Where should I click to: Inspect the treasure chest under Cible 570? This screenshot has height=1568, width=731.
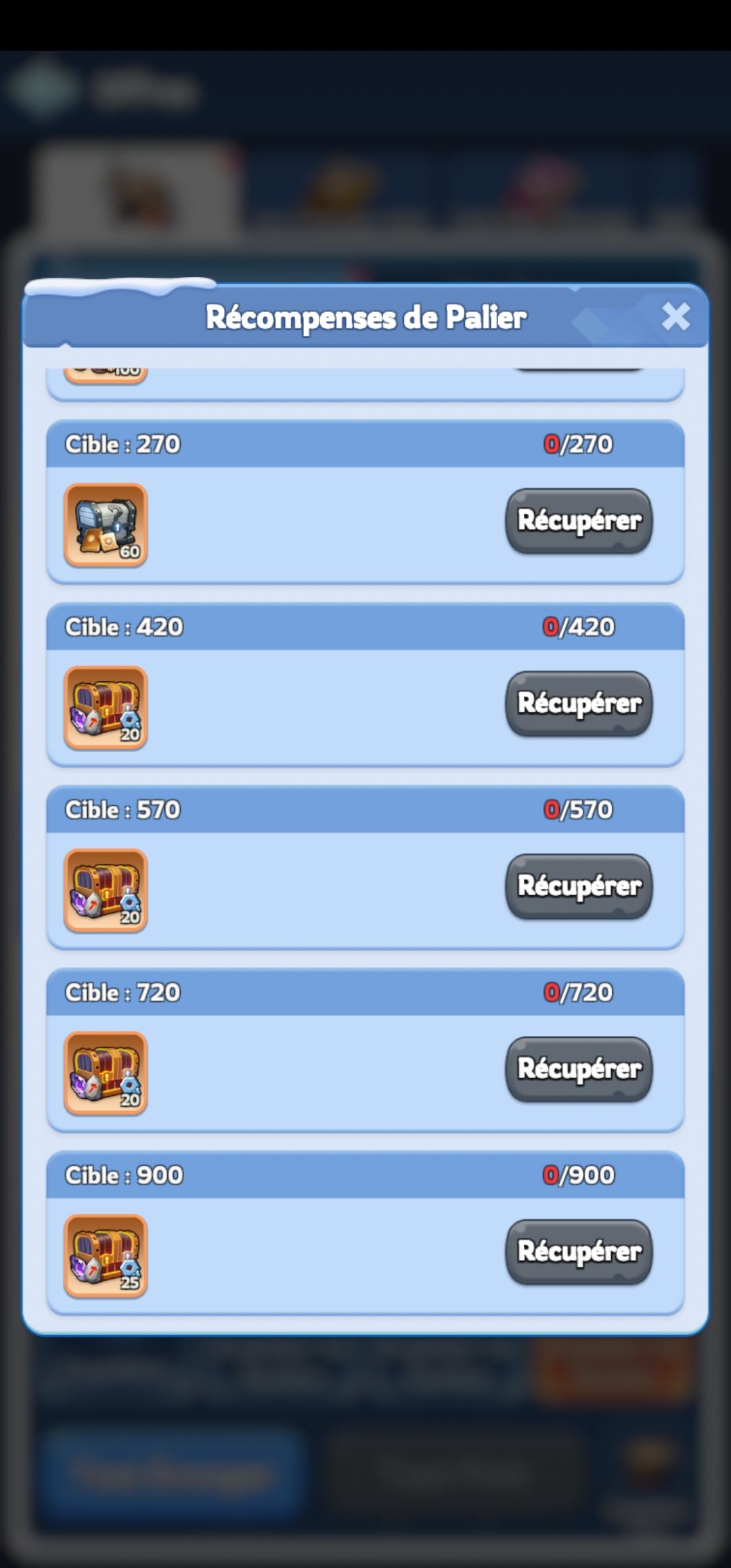[106, 890]
